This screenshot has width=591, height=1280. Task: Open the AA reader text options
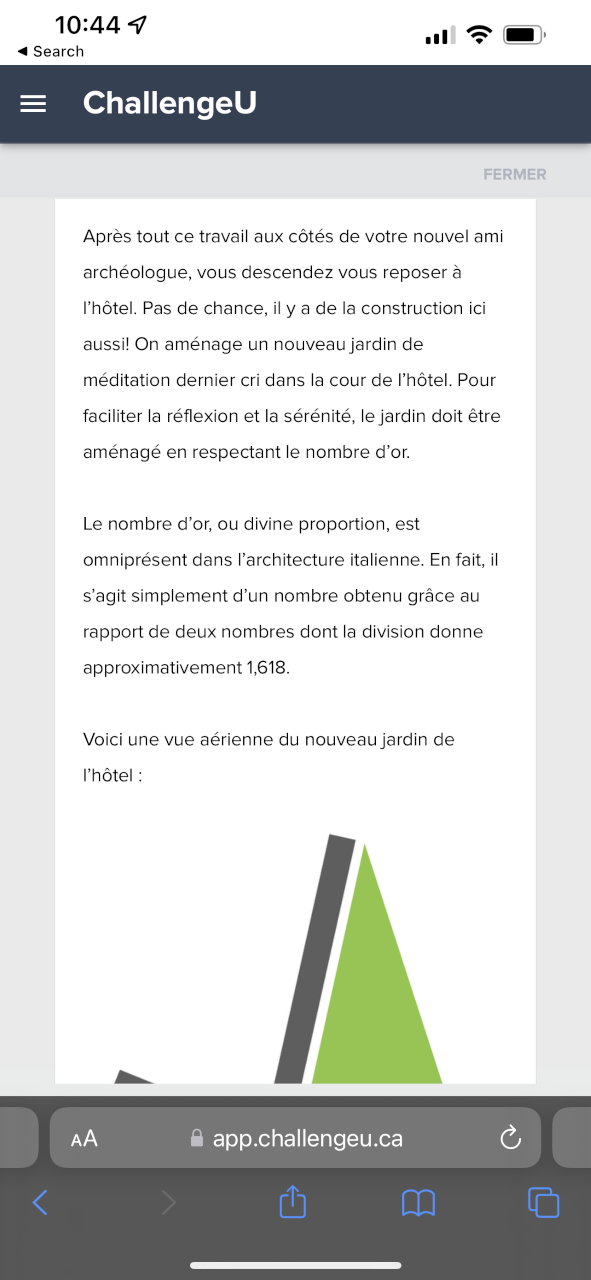coord(84,1138)
